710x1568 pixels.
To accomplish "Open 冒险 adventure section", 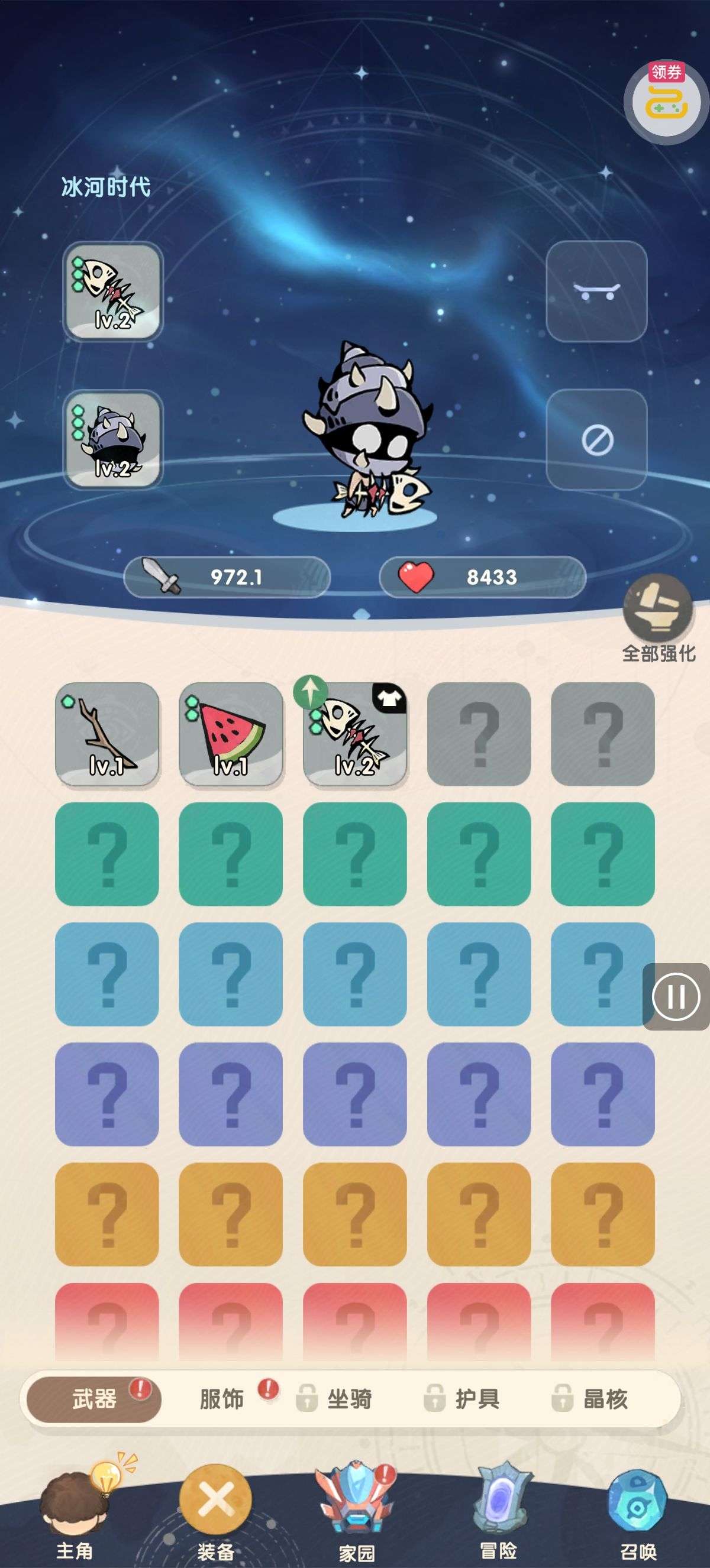I will (x=498, y=1514).
